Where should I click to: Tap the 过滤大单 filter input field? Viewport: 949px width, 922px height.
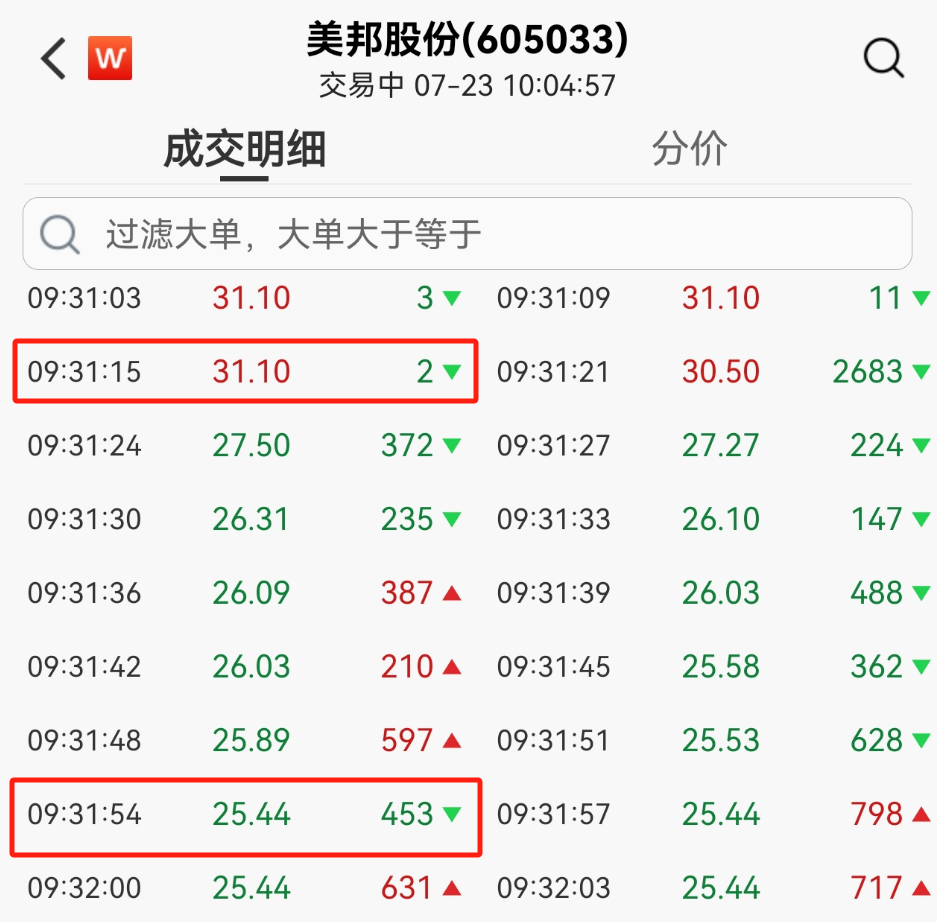coord(467,234)
